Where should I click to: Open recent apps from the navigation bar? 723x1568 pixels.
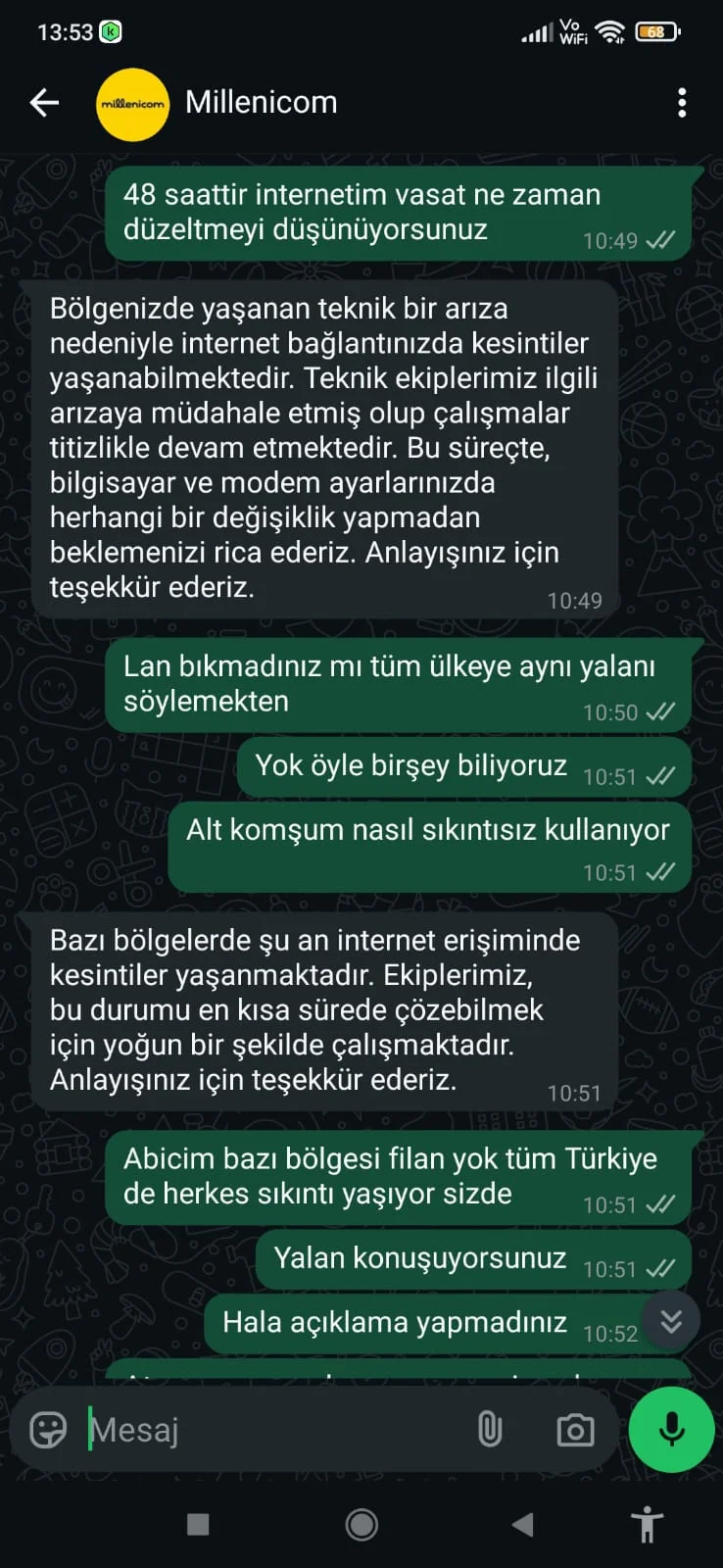[x=198, y=1524]
